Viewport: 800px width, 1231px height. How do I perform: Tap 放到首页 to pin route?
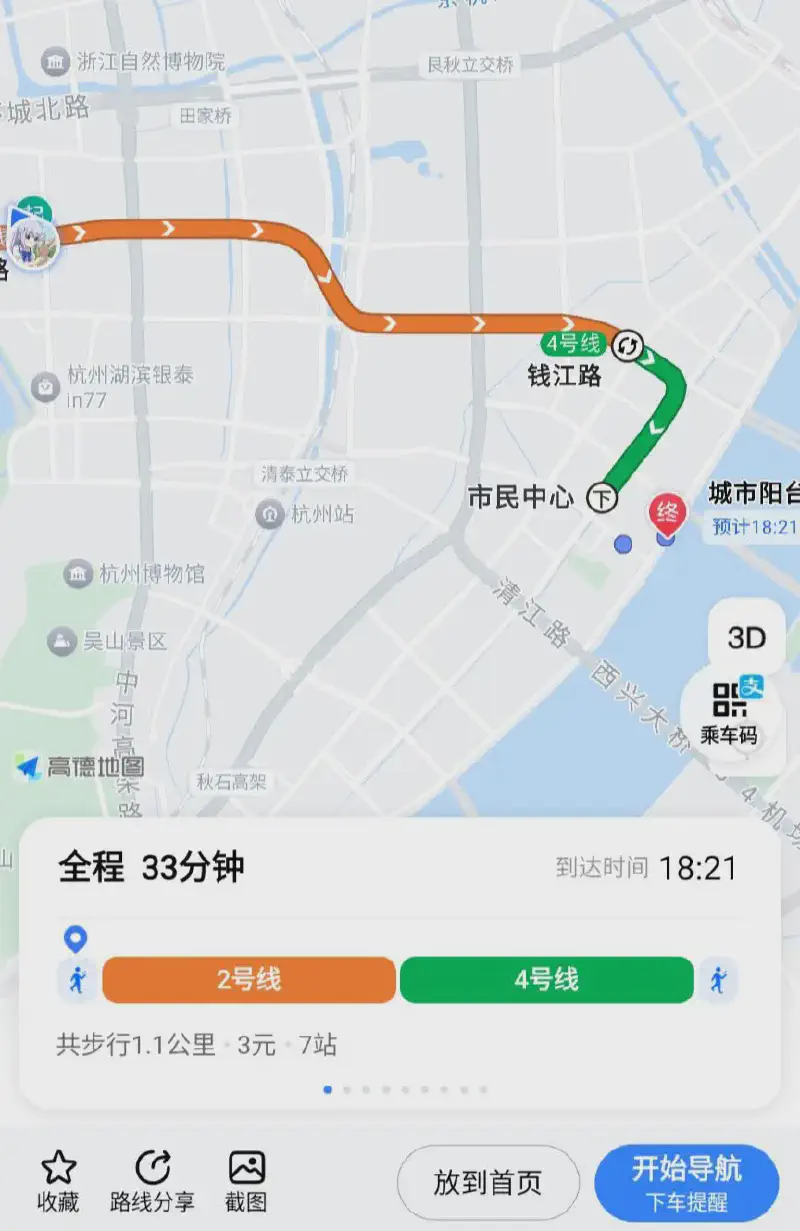tap(488, 1183)
